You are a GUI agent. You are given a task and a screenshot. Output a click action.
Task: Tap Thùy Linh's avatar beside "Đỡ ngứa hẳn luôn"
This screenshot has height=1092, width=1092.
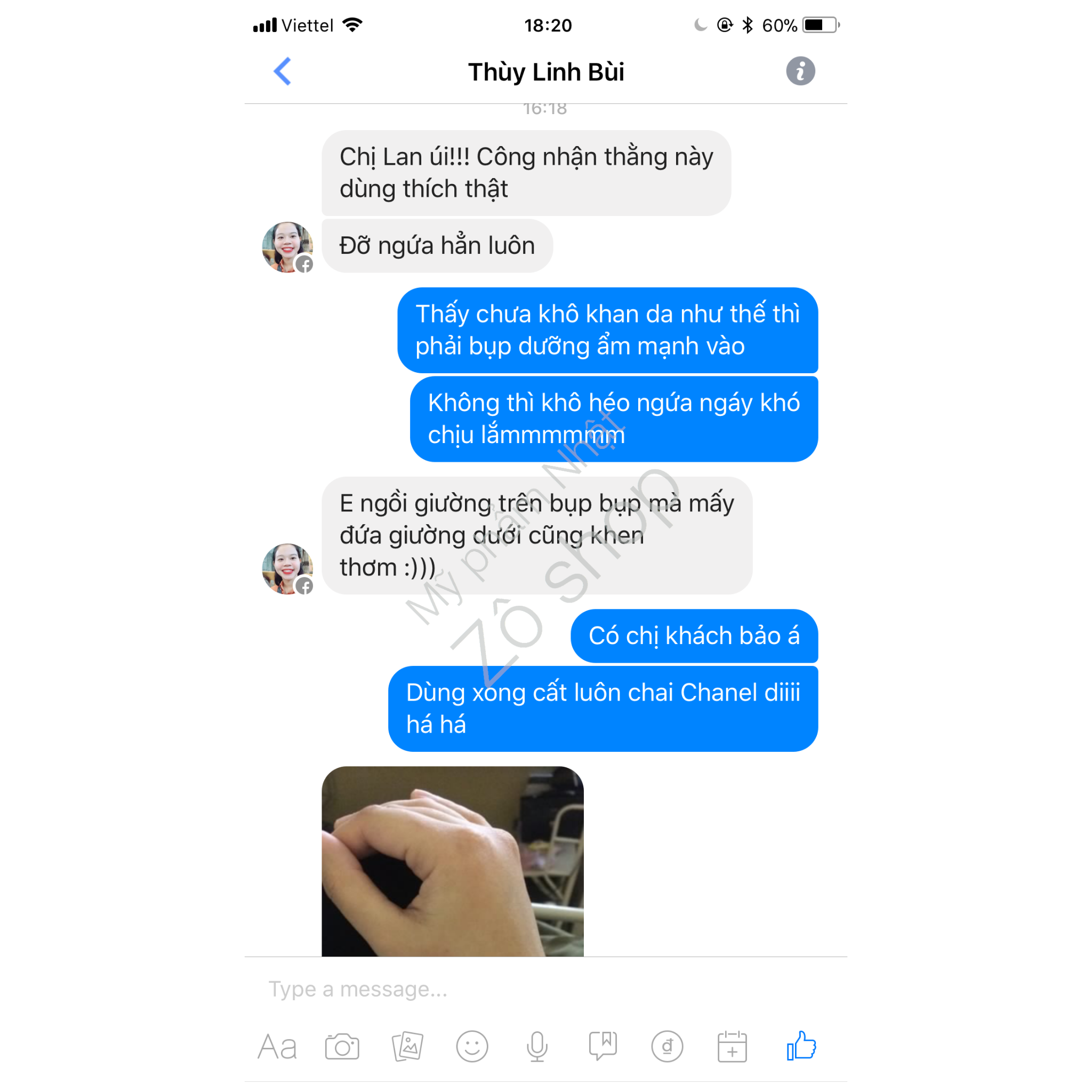(x=287, y=247)
